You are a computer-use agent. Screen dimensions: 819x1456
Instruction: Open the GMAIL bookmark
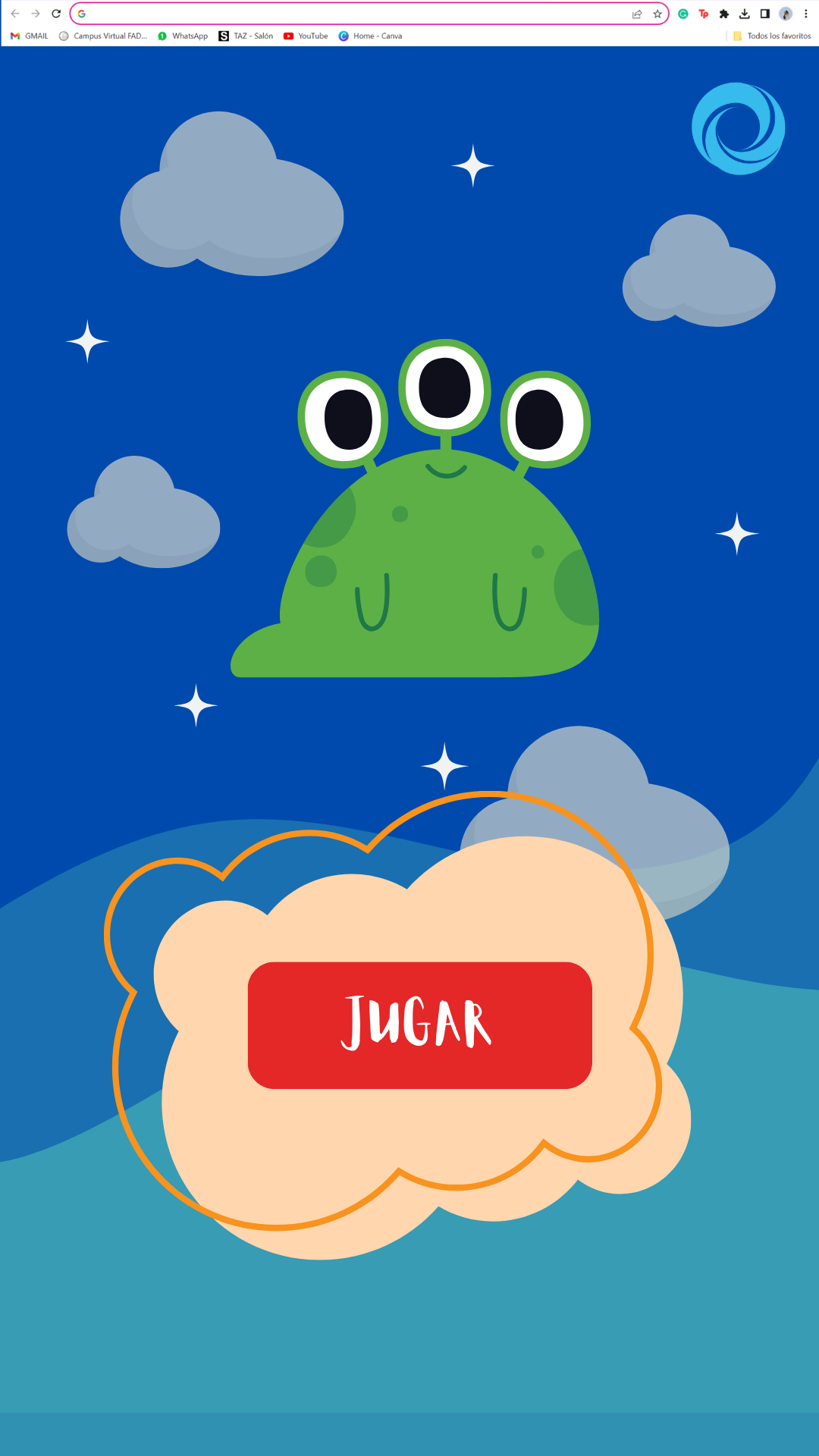point(30,36)
